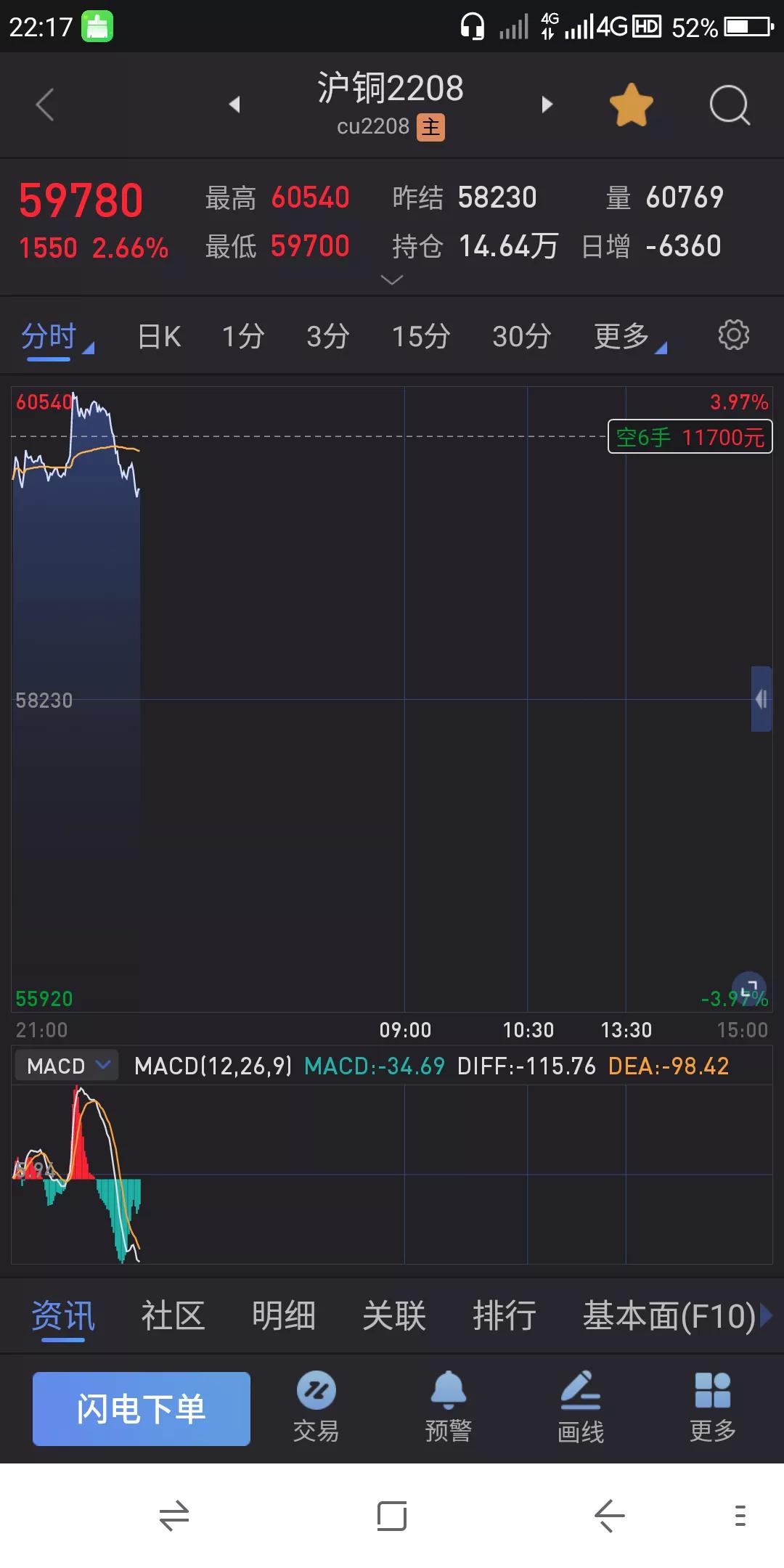Switch to the 社区 tab

(x=173, y=1316)
